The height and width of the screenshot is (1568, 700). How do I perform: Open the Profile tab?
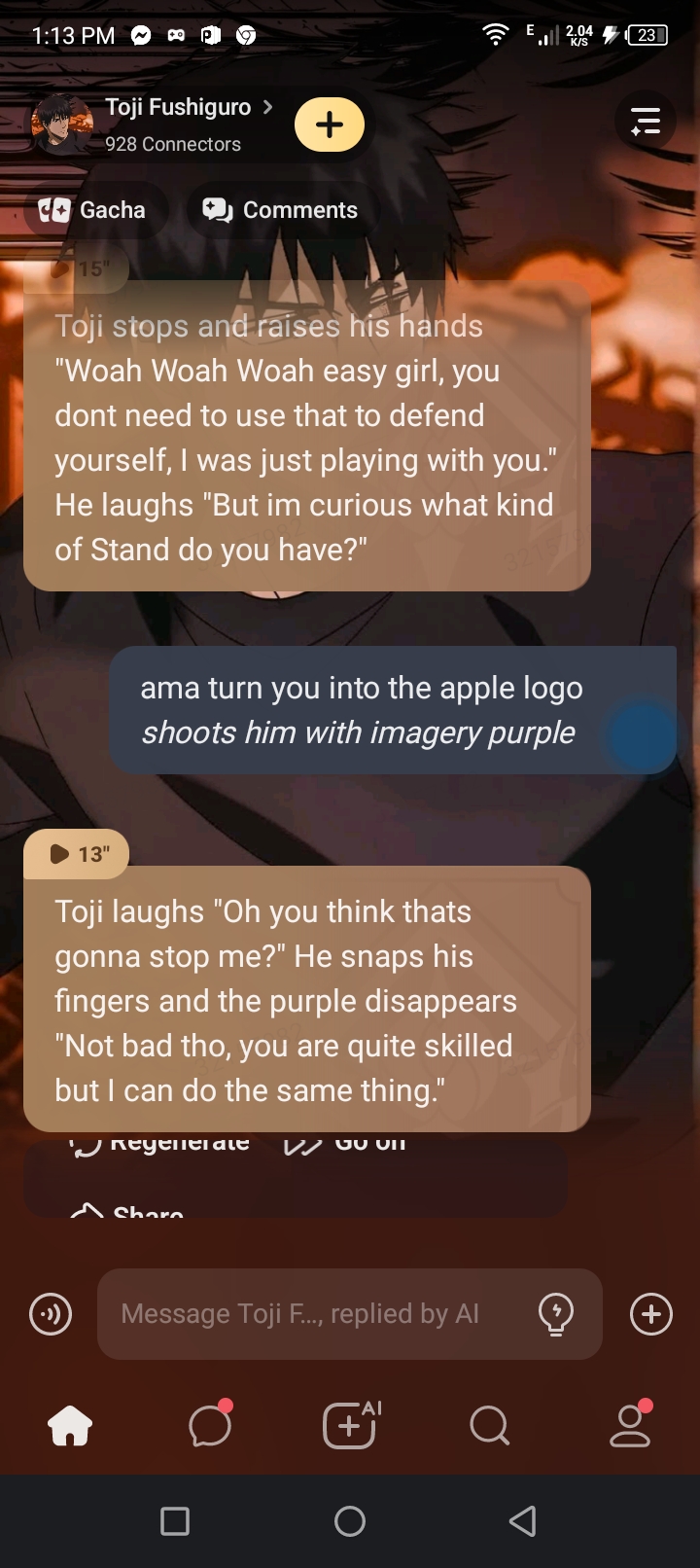(x=629, y=1426)
